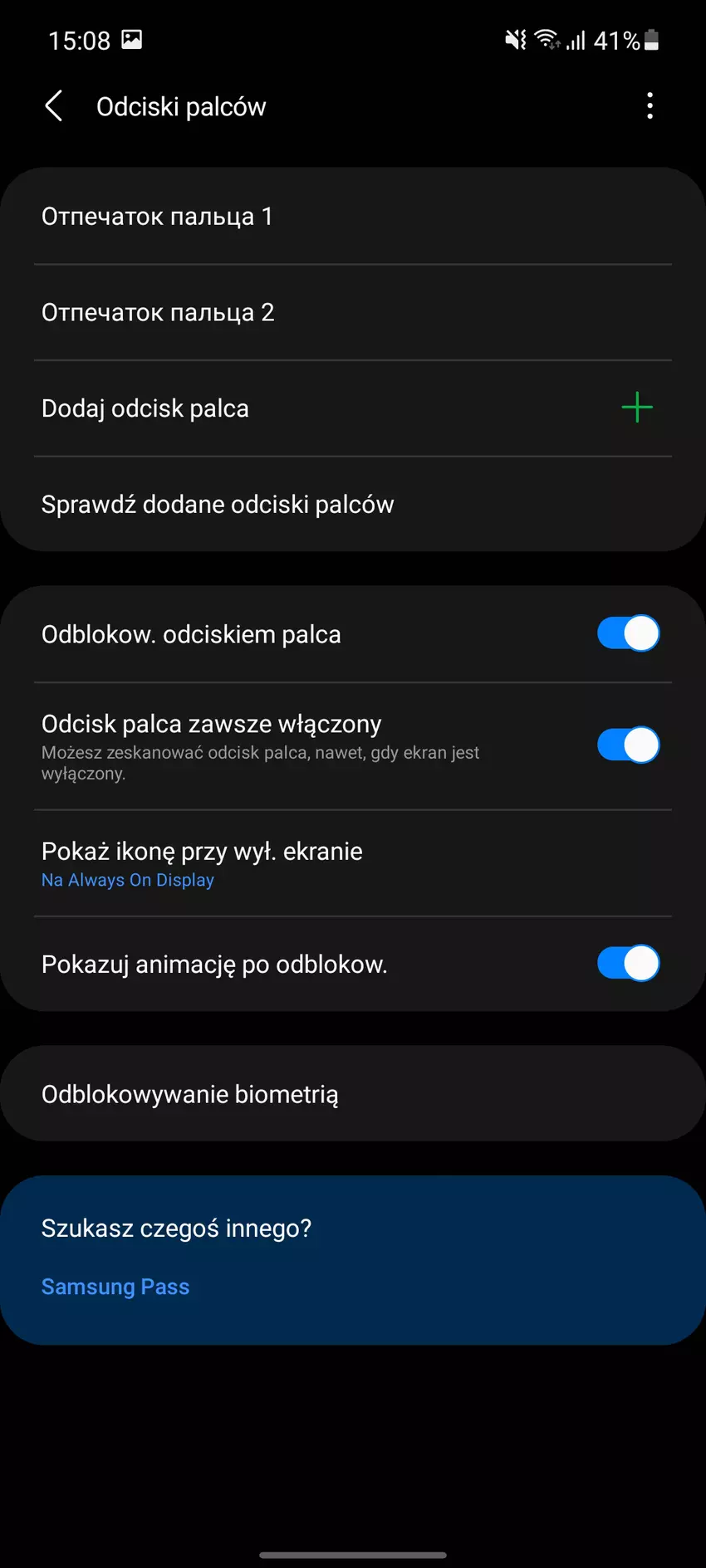This screenshot has width=706, height=1568.
Task: Turn off Pokazuj animację po odblokow.
Action: click(x=628, y=964)
